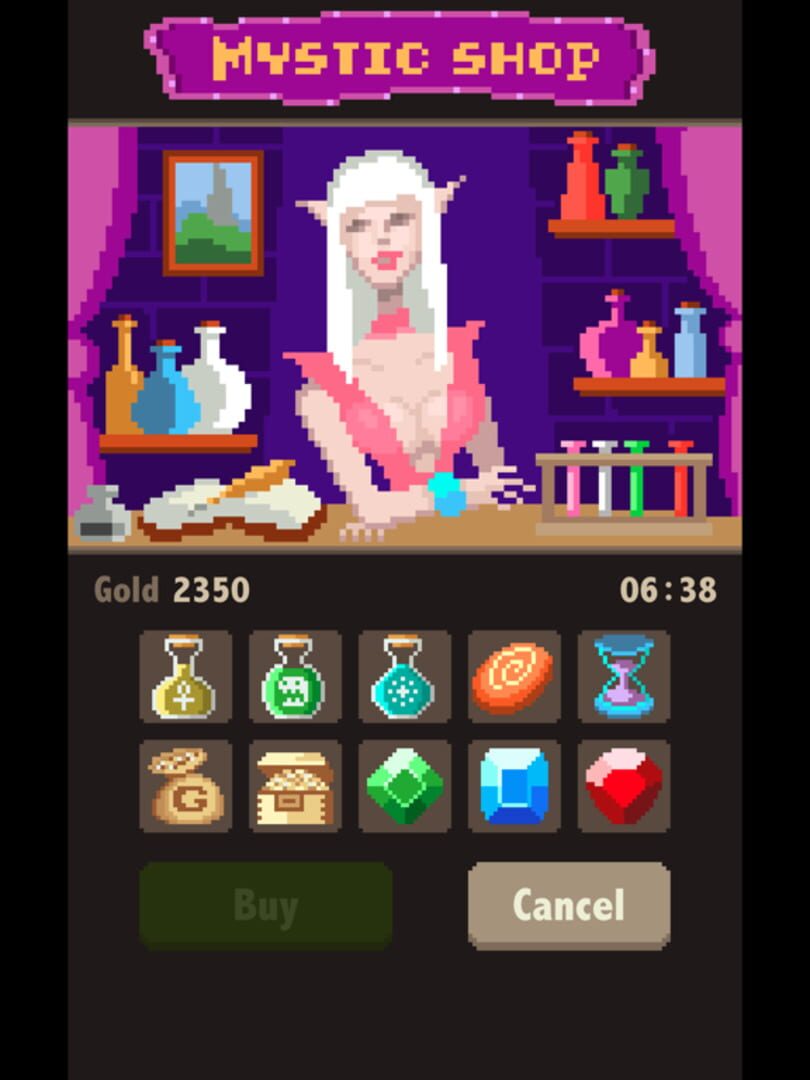Select the treasure chest of gold
Viewport: 810px width, 1080px height.
(295, 786)
